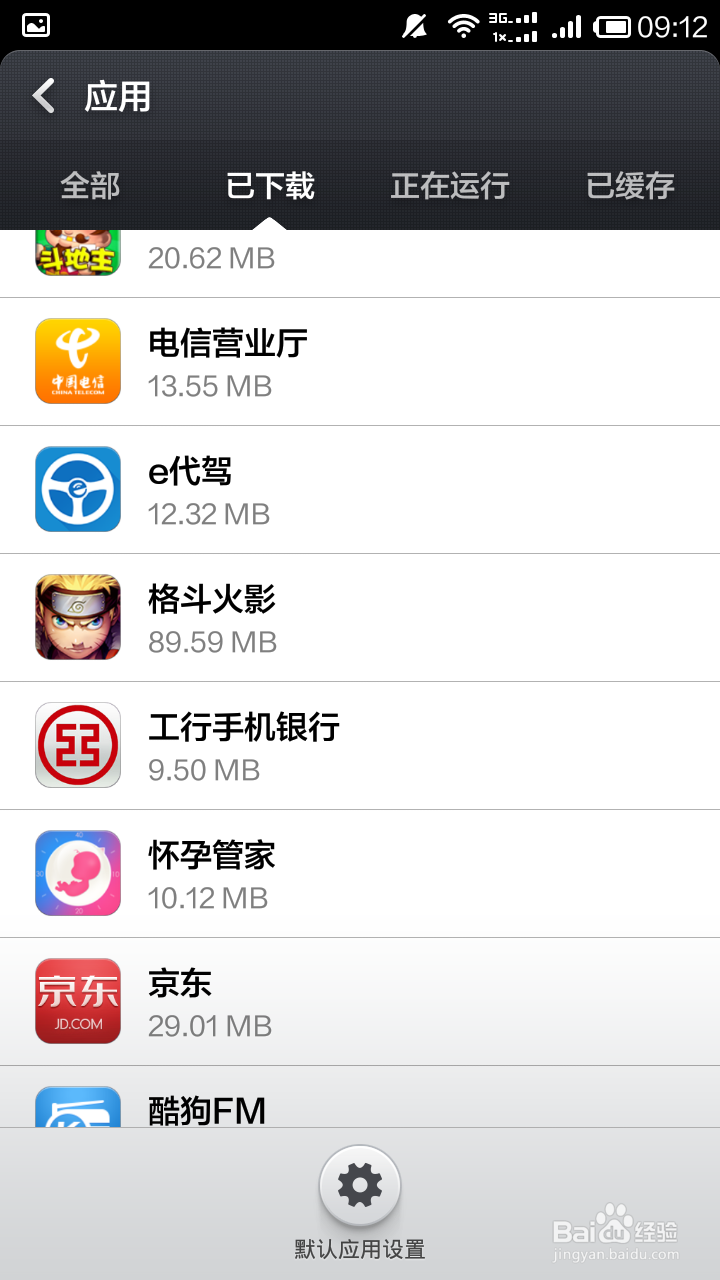Screen dimensions: 720x1280
Task: Open the 京东 JD.COM red icon
Action: click(x=77, y=1001)
